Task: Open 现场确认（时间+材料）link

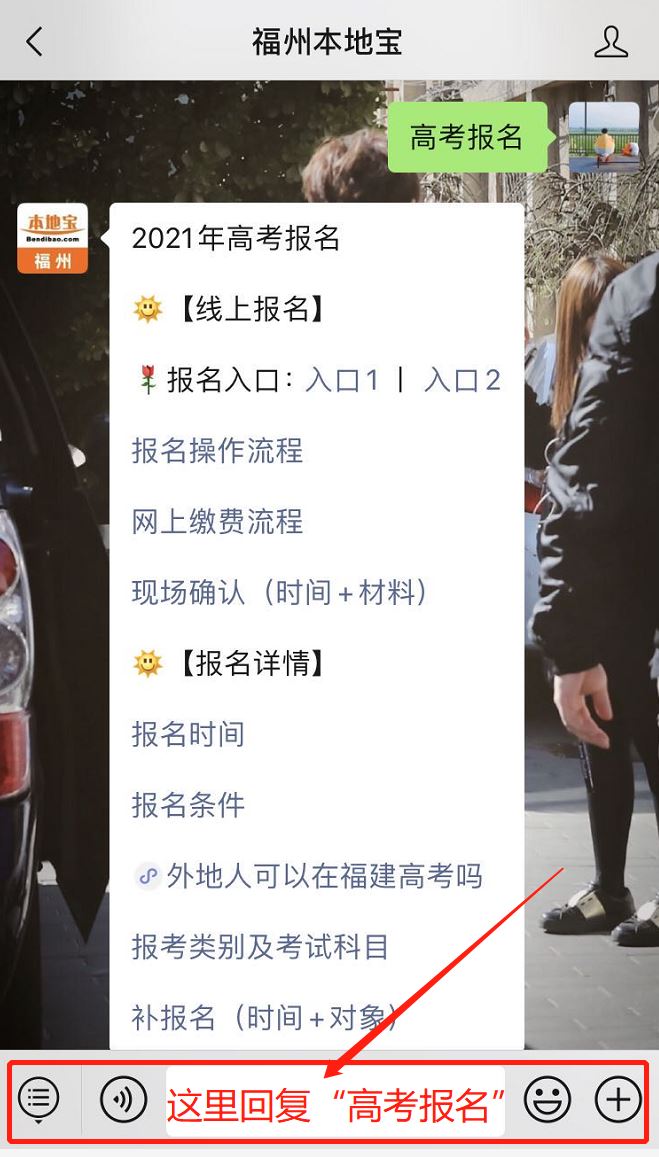Action: [280, 593]
